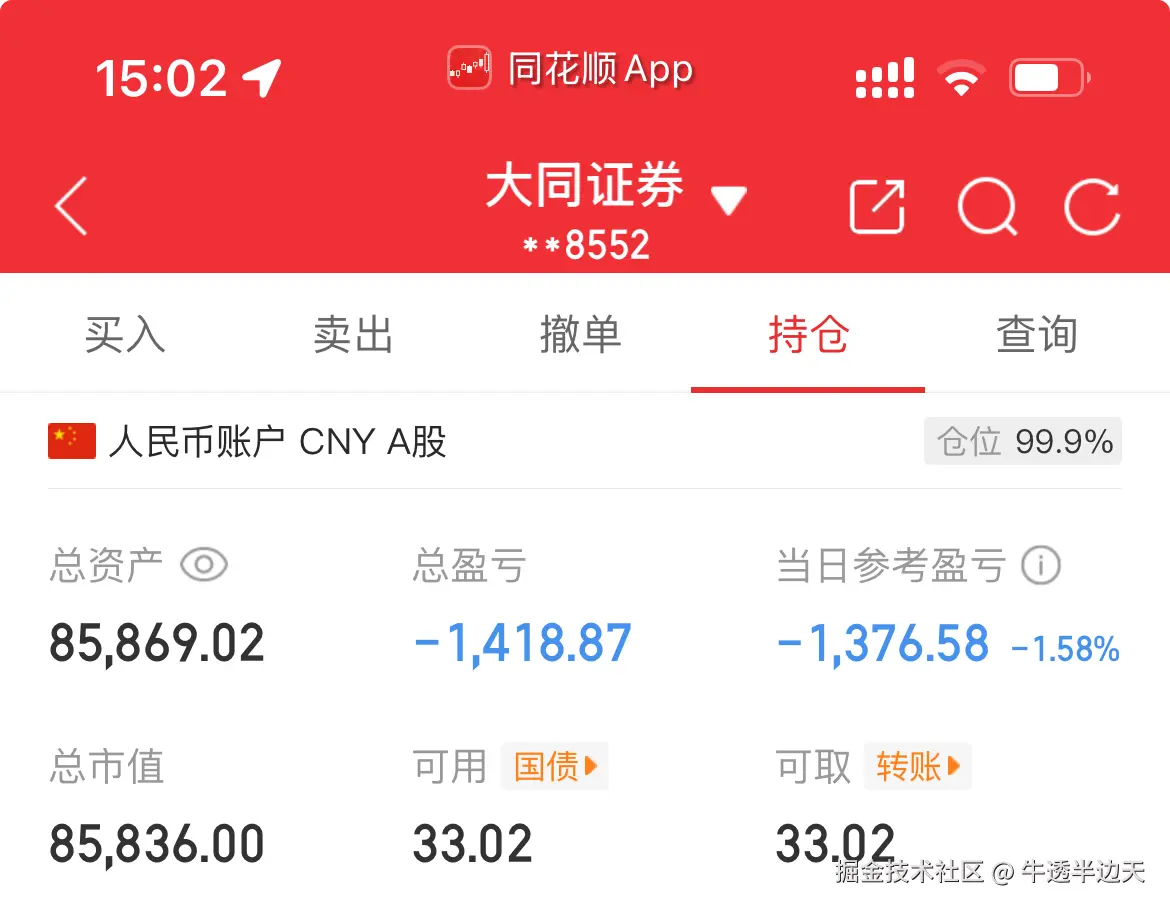Open the 转账 transfer shortcut

tap(918, 767)
